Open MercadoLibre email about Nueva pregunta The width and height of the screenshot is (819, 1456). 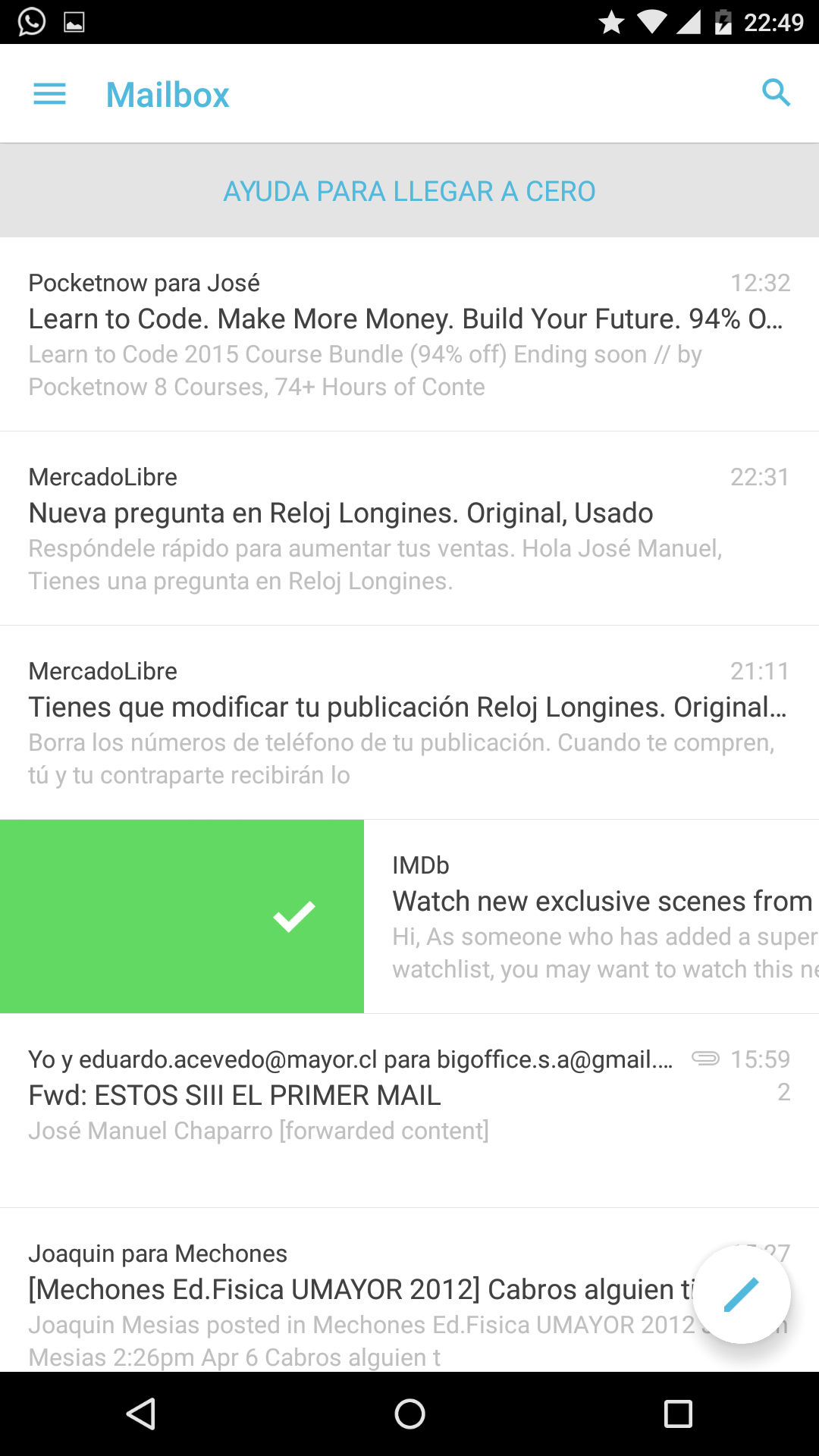point(409,529)
